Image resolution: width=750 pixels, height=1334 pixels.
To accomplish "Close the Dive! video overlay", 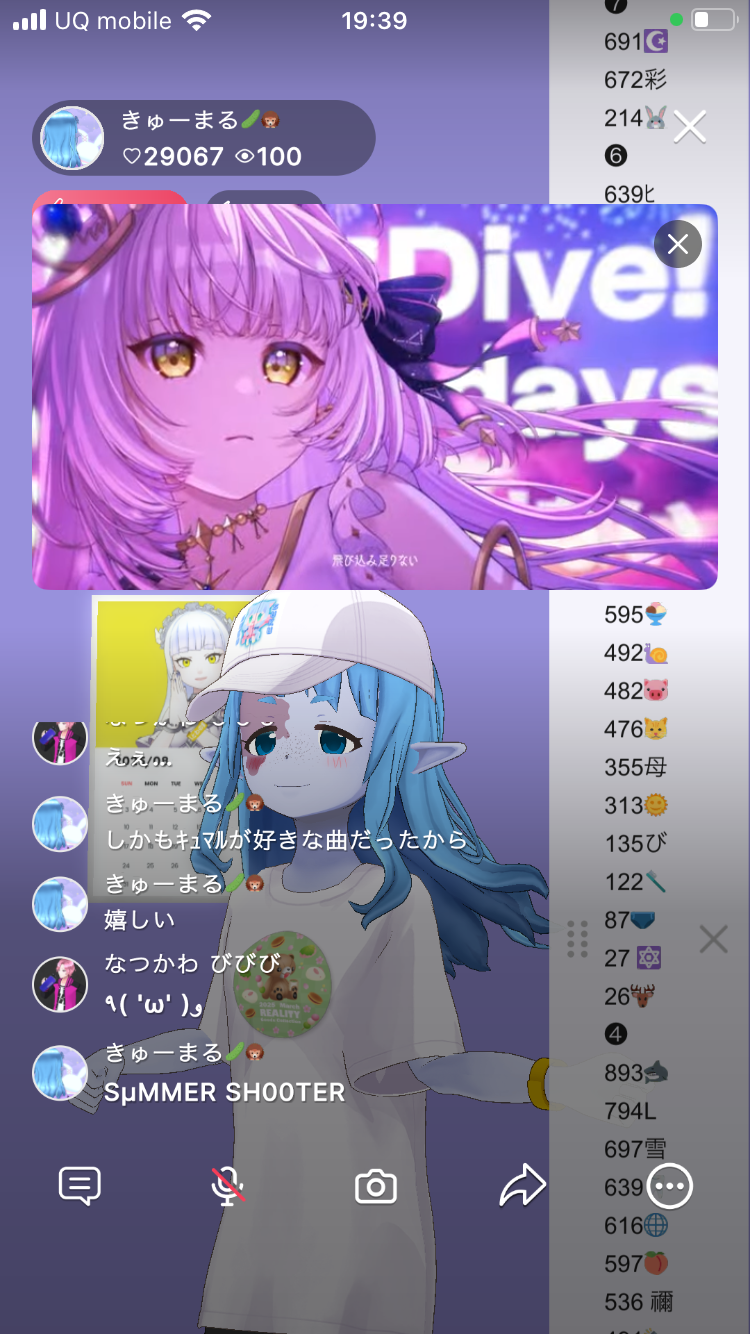I will coord(678,244).
